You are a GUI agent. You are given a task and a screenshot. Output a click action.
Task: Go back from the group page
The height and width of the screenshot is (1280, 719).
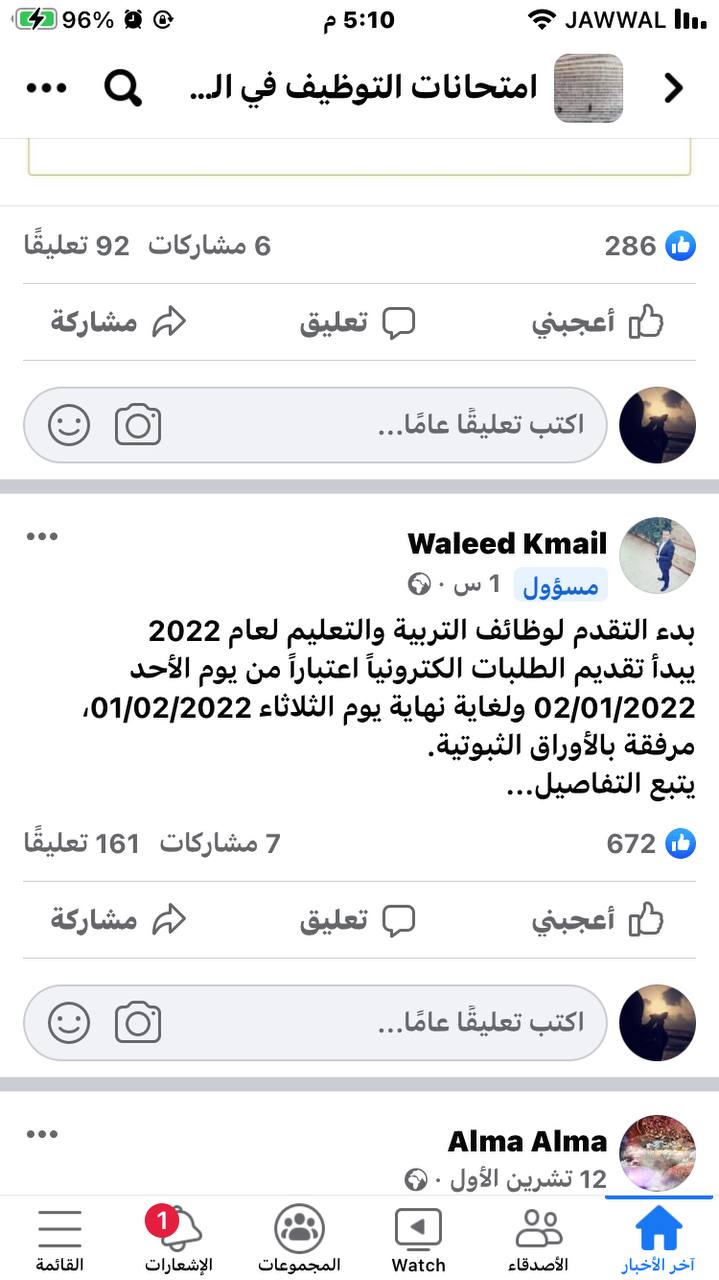pyautogui.click(x=673, y=88)
